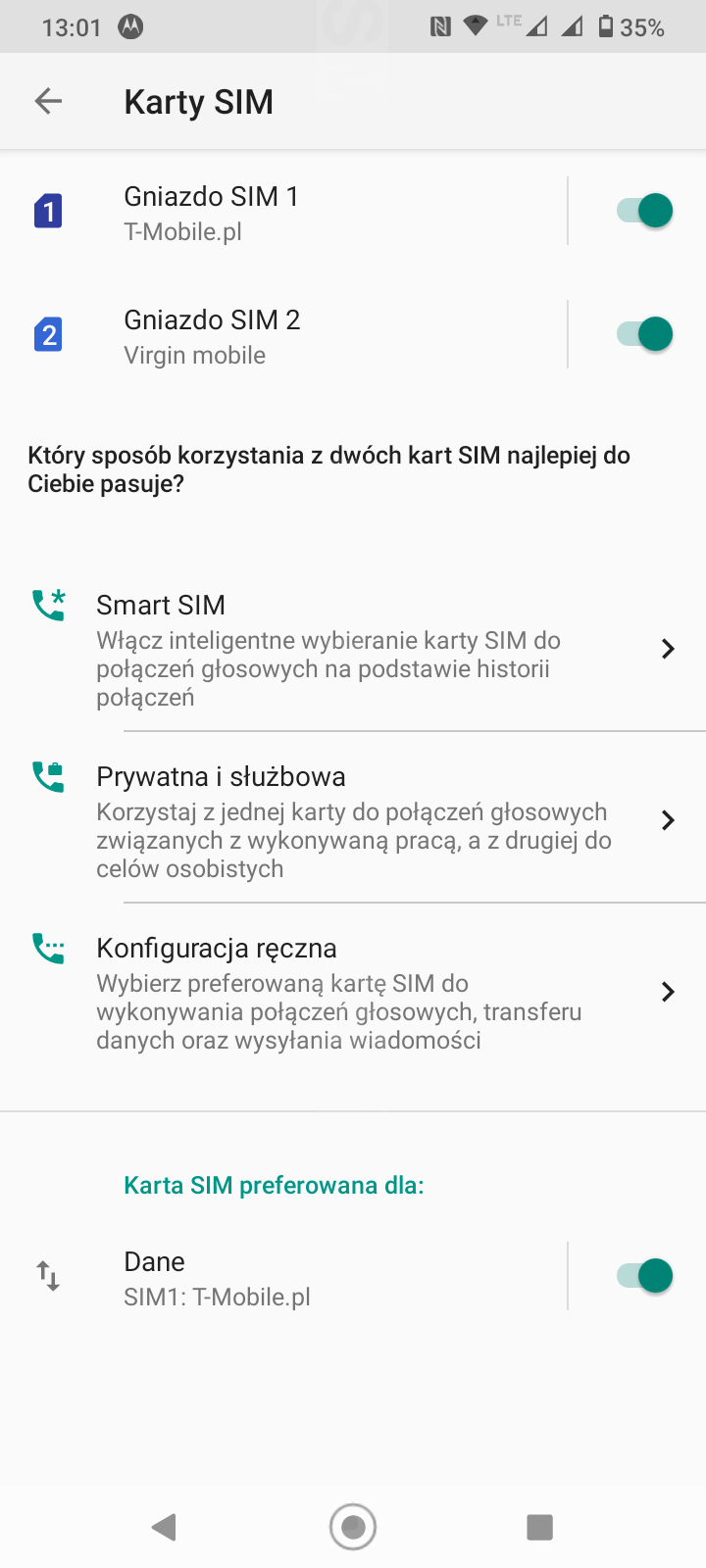
Task: Open Gniazdo SIM 2 Virgin mobile settings
Action: click(x=294, y=336)
